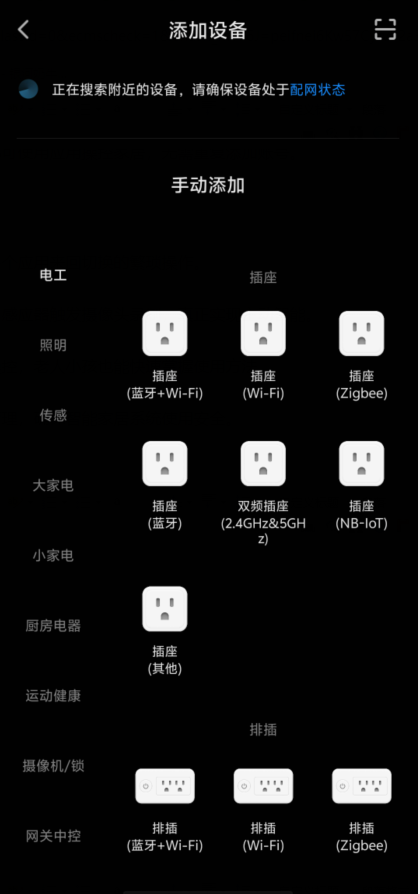Screen dimensions: 420x894
Task: Select the 传感 category
Action: pyautogui.click(x=53, y=415)
